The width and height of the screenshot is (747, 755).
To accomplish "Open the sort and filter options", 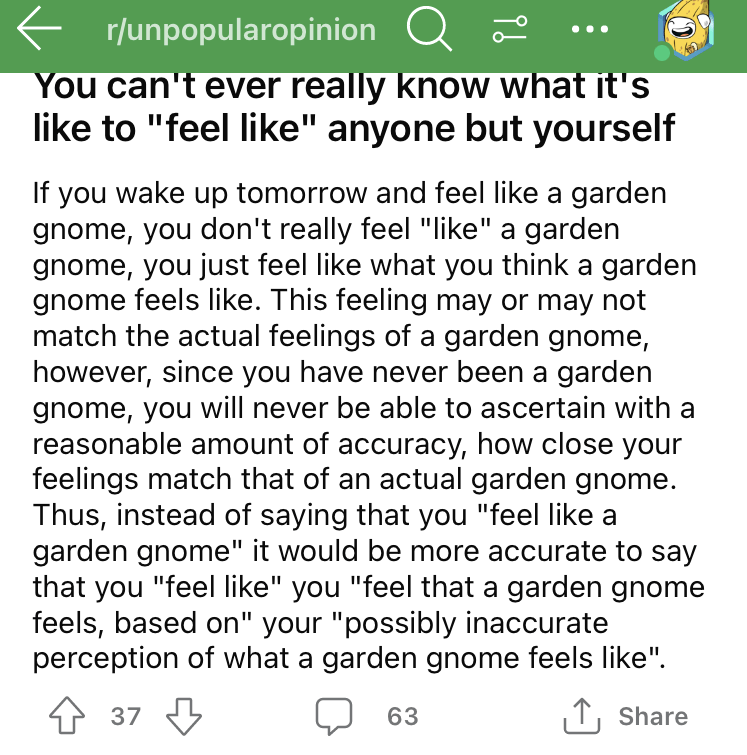I will [510, 31].
